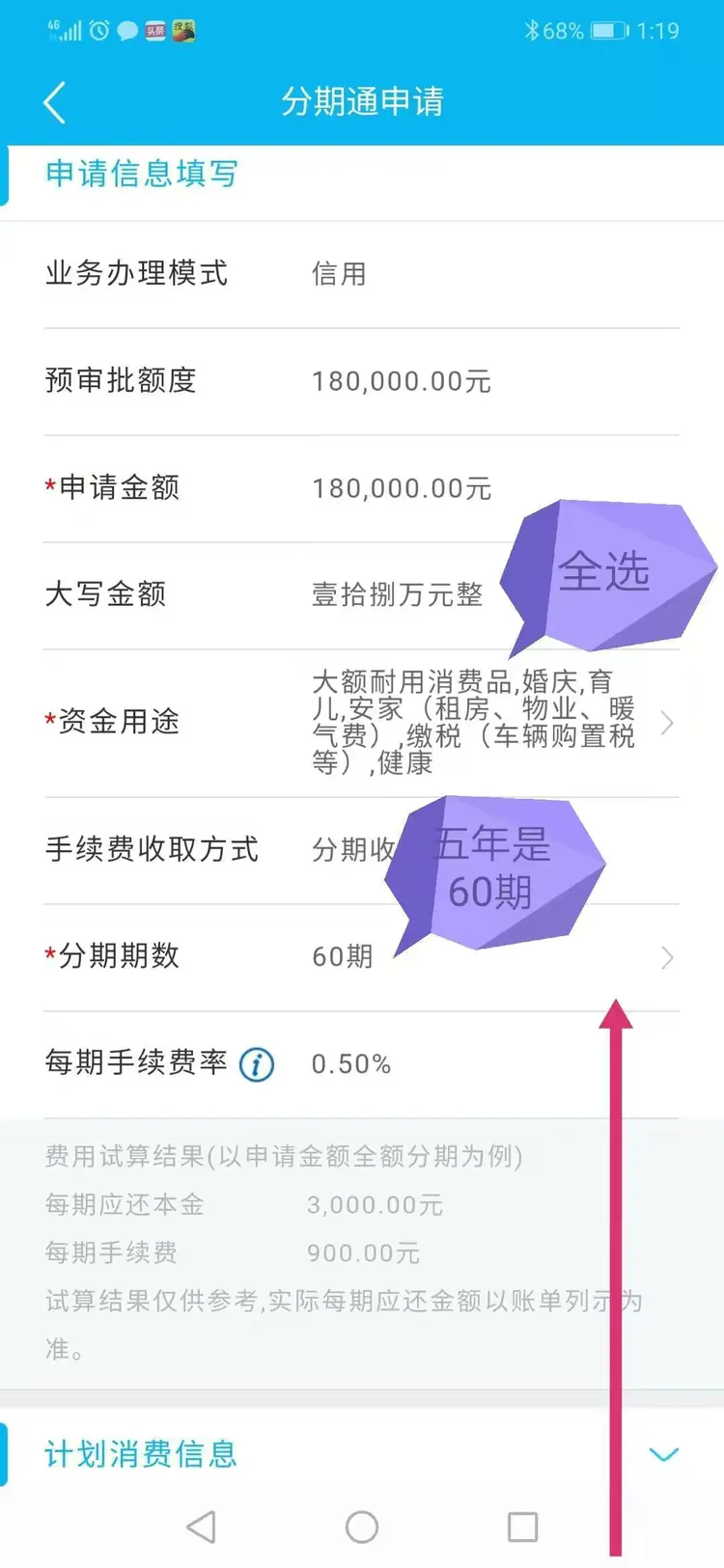Open the 分期期数 options using the right chevron
This screenshot has width=724, height=1568.
pyautogui.click(x=666, y=956)
